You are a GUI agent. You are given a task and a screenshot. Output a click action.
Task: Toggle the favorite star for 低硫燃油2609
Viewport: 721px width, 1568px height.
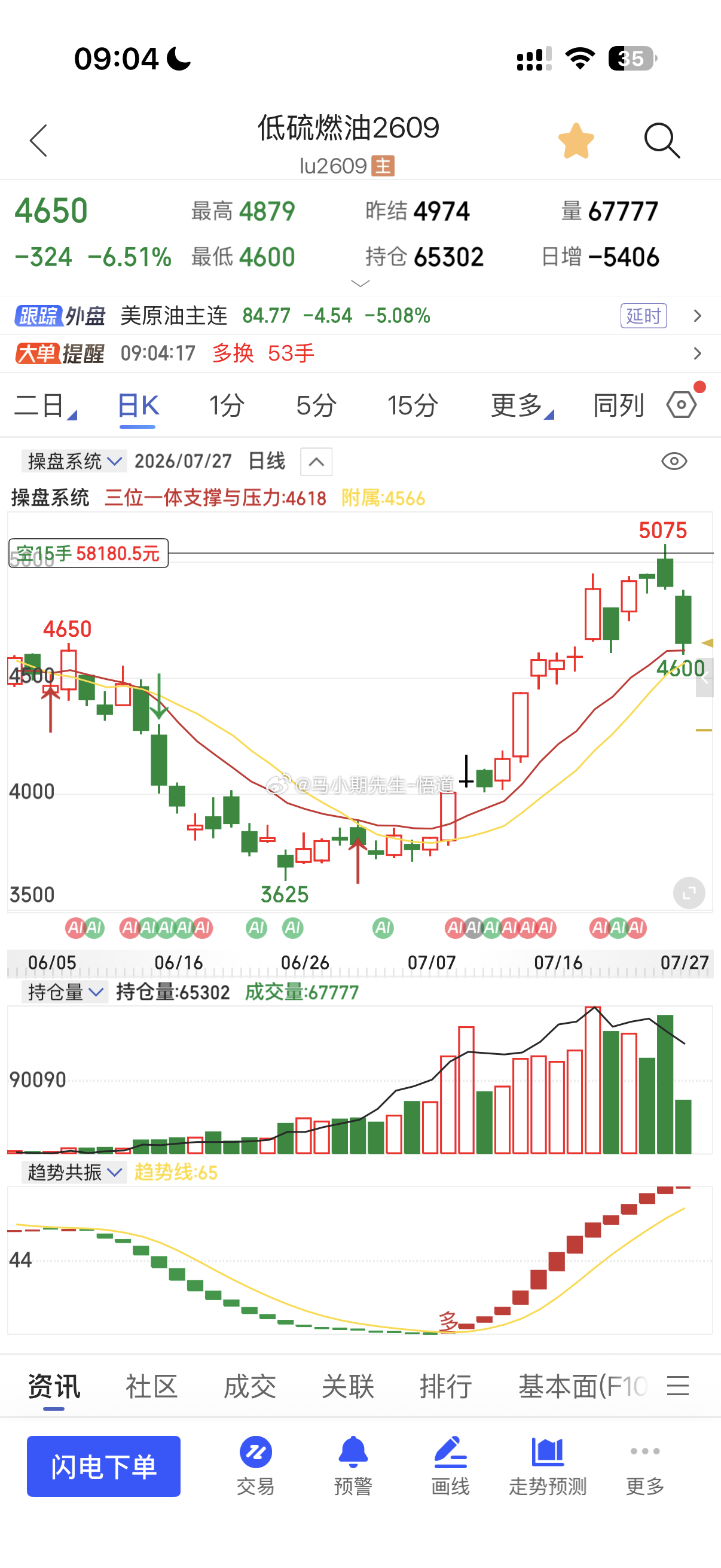[x=576, y=141]
